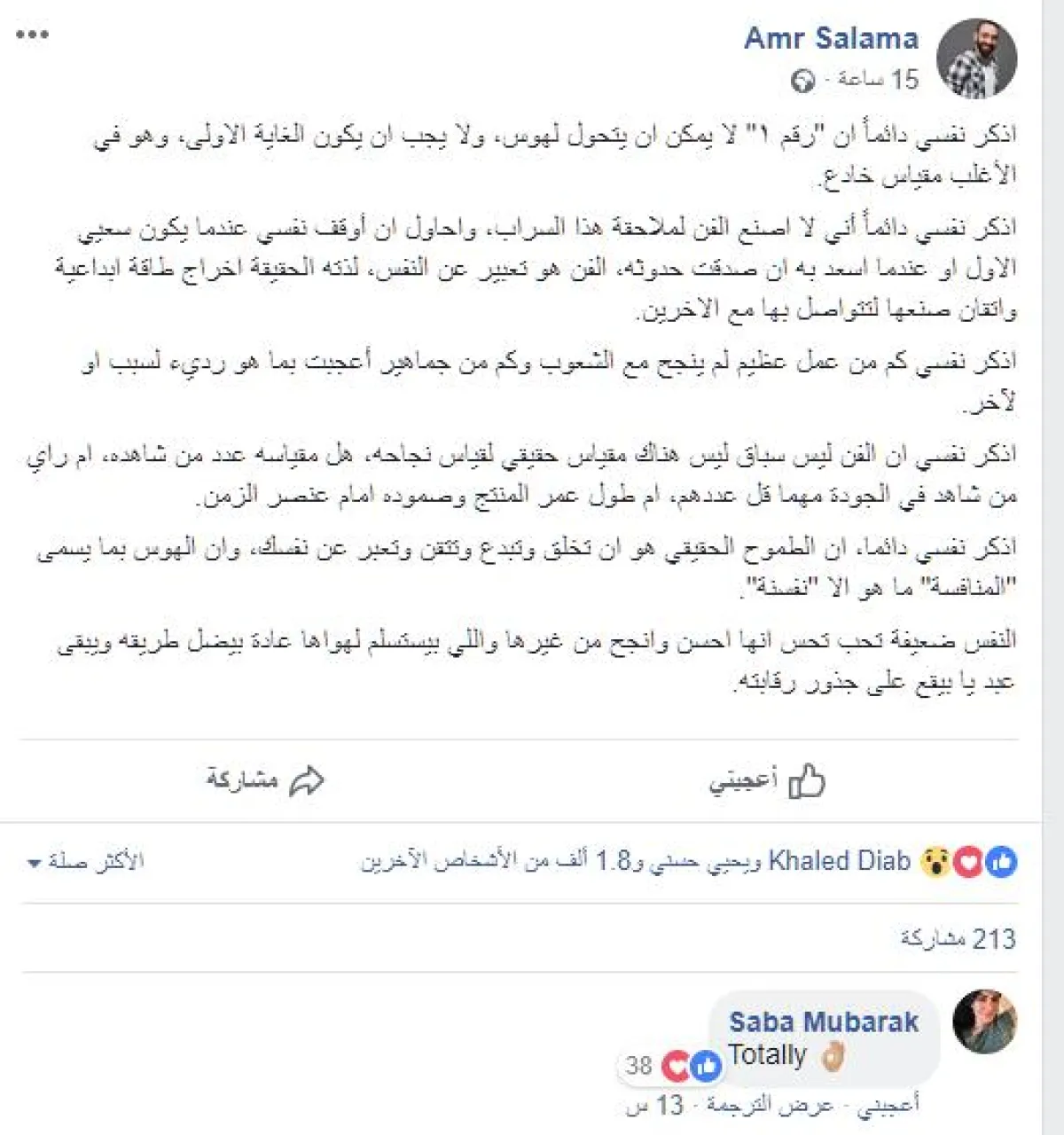Like Saba Mubarak's comment

[x=891, y=1105]
